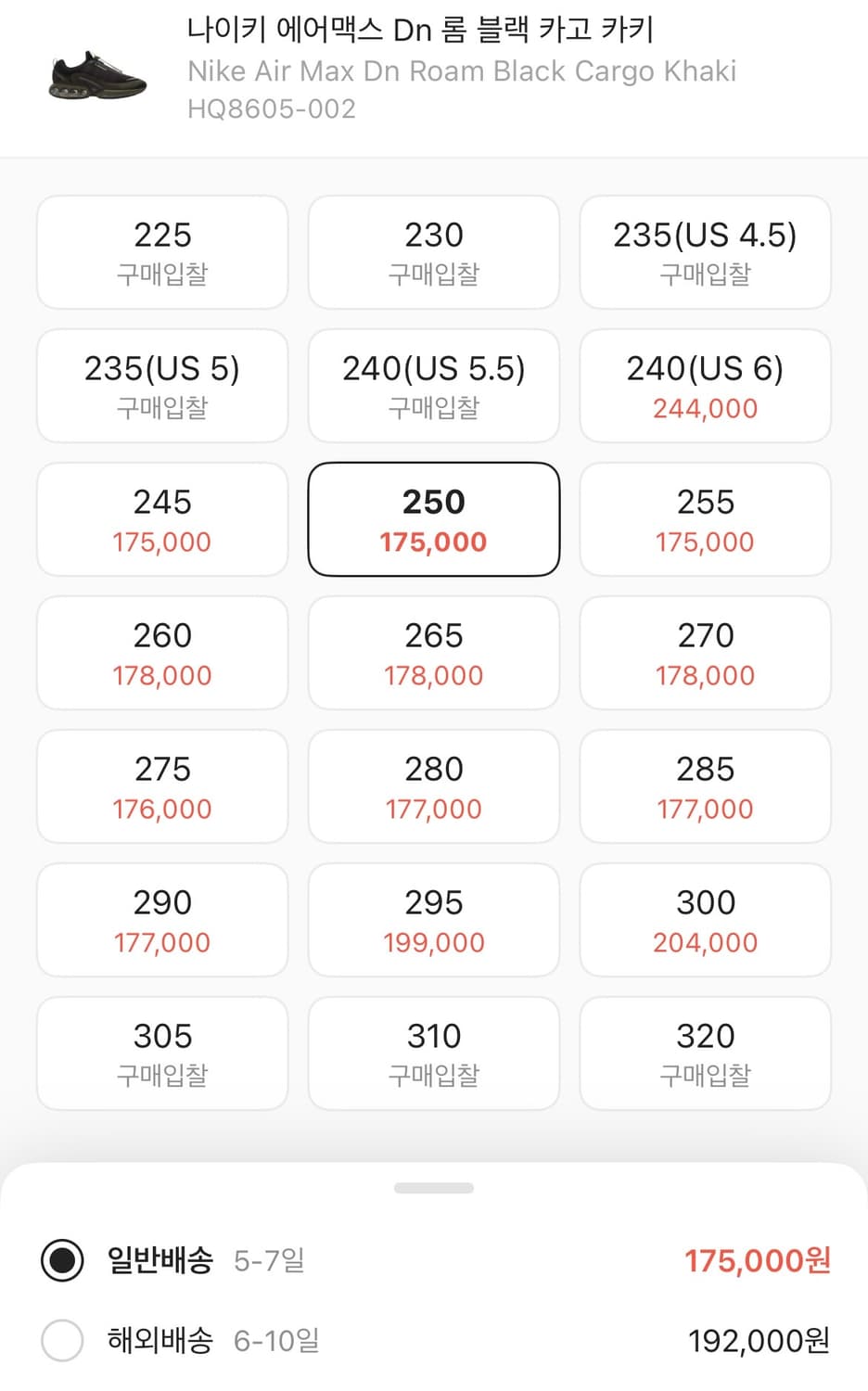The image size is (868, 1391).
Task: Select size 225 with 구매입찰 option
Action: tap(161, 251)
